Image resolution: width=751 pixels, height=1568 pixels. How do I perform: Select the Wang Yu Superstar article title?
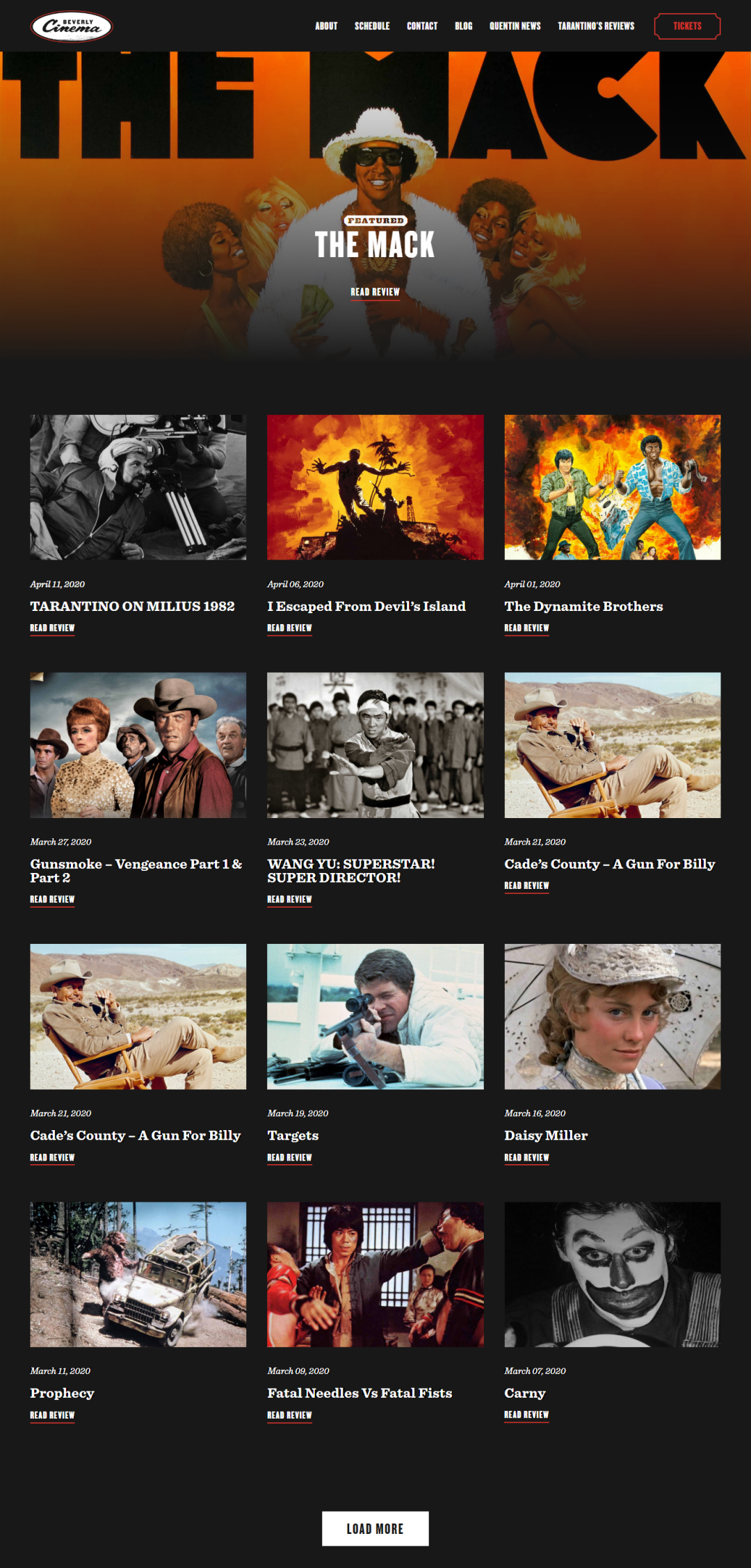pyautogui.click(x=350, y=870)
